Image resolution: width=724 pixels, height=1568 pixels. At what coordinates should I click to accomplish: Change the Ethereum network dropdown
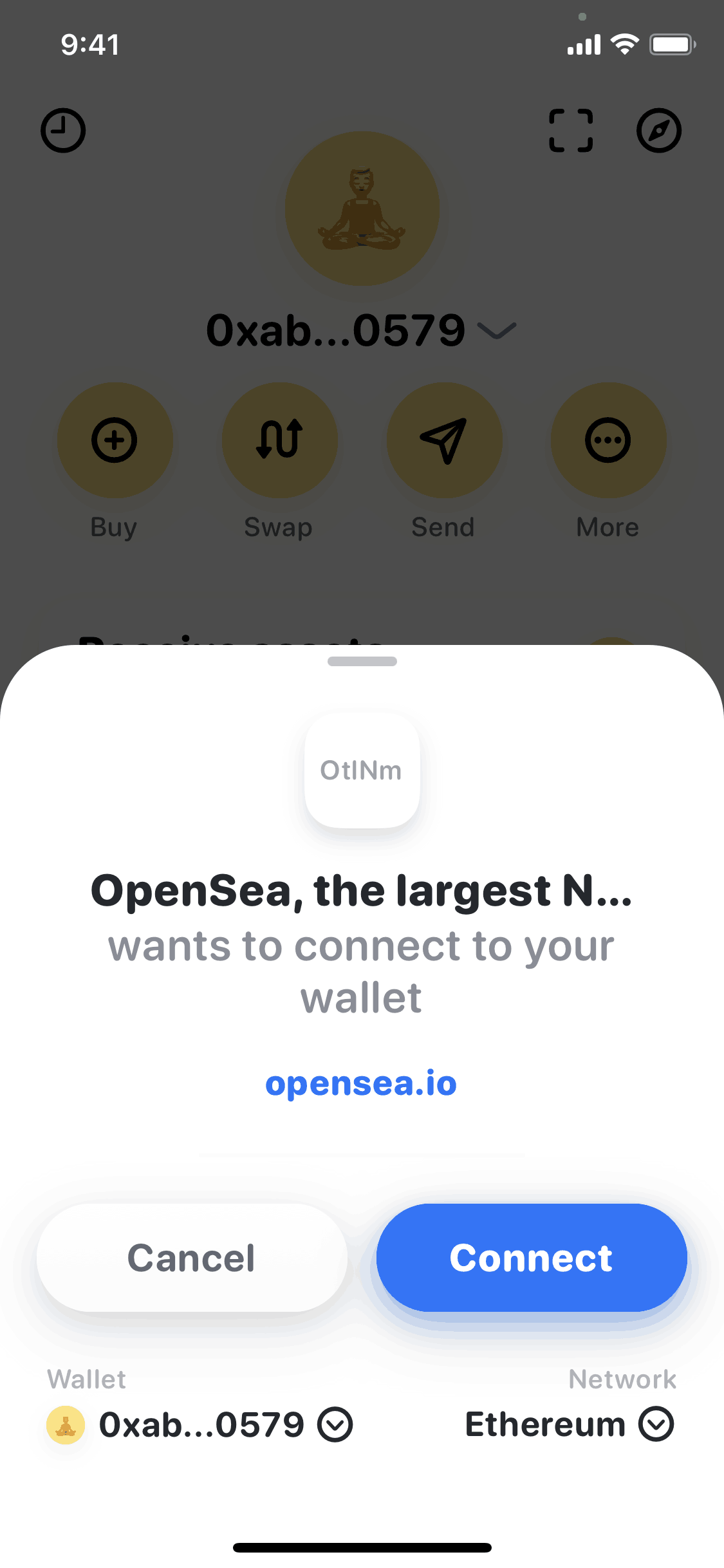(655, 1424)
